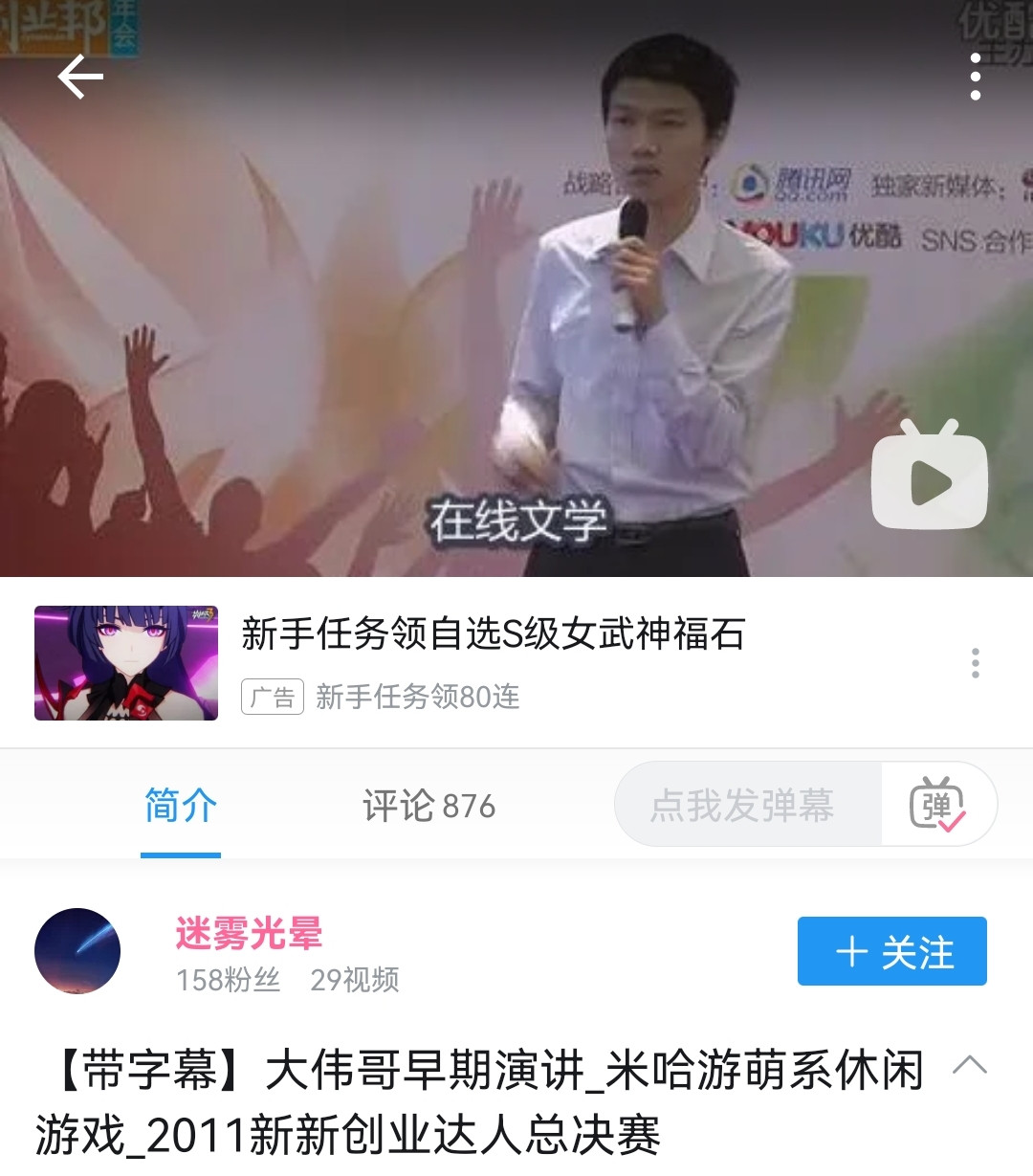Tap 点我发弹幕 to write a danmaku
Viewport: 1033px width, 1176px height.
[x=742, y=805]
